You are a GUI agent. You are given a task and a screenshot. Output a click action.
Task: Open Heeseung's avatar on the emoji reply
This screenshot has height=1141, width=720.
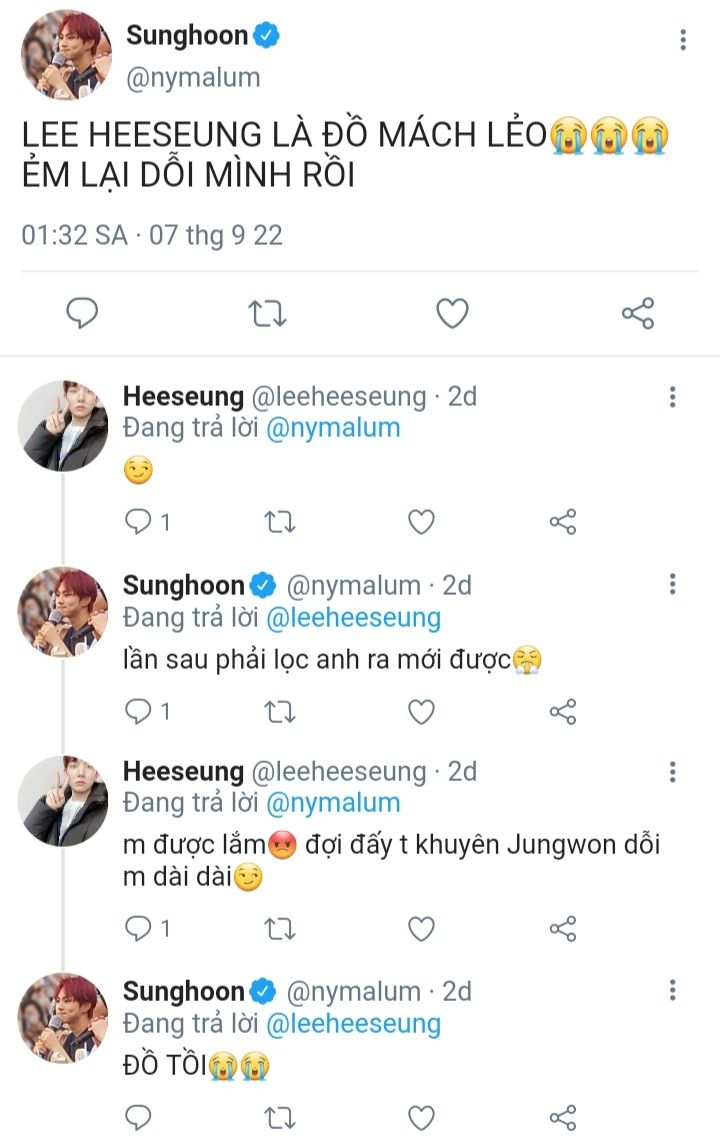coord(63,426)
